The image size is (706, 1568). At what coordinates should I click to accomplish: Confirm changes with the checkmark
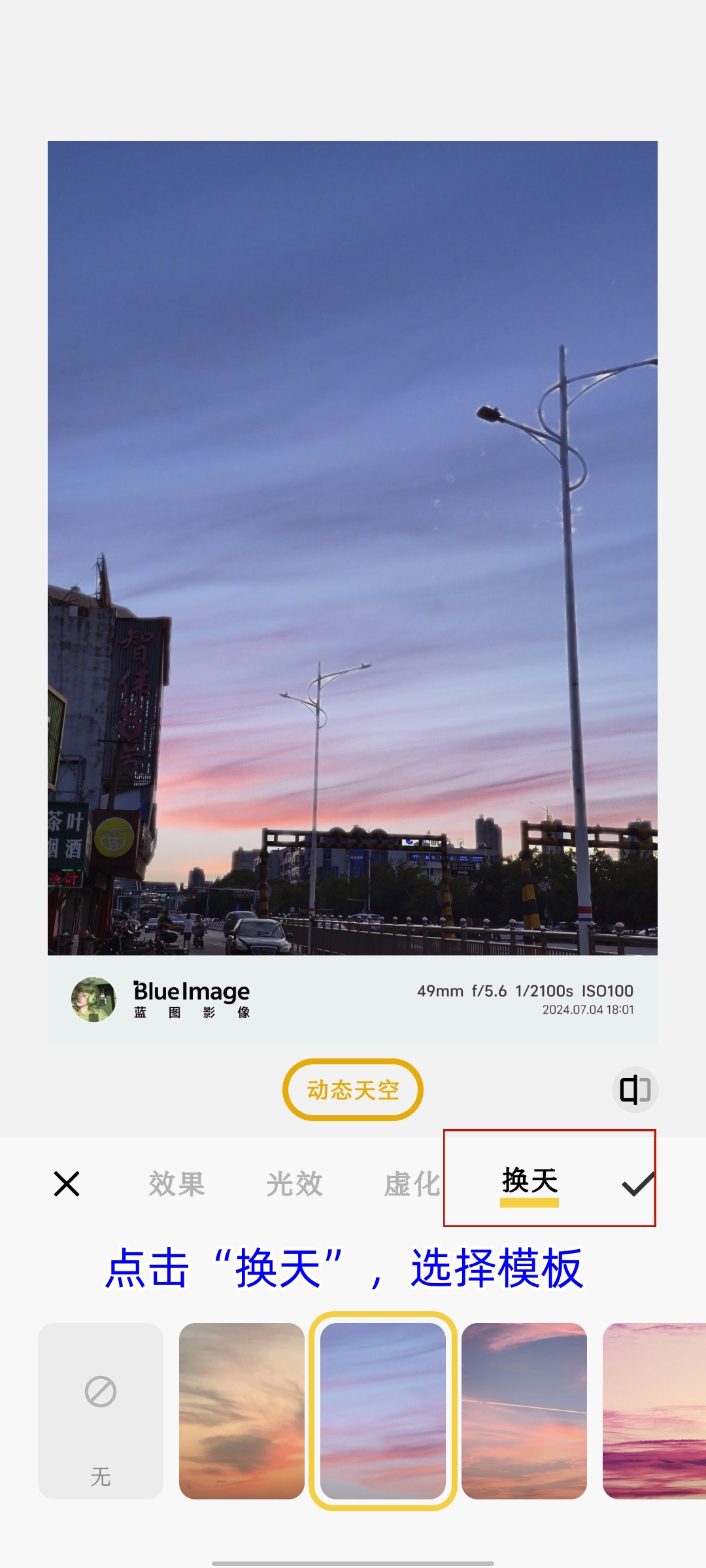637,1184
